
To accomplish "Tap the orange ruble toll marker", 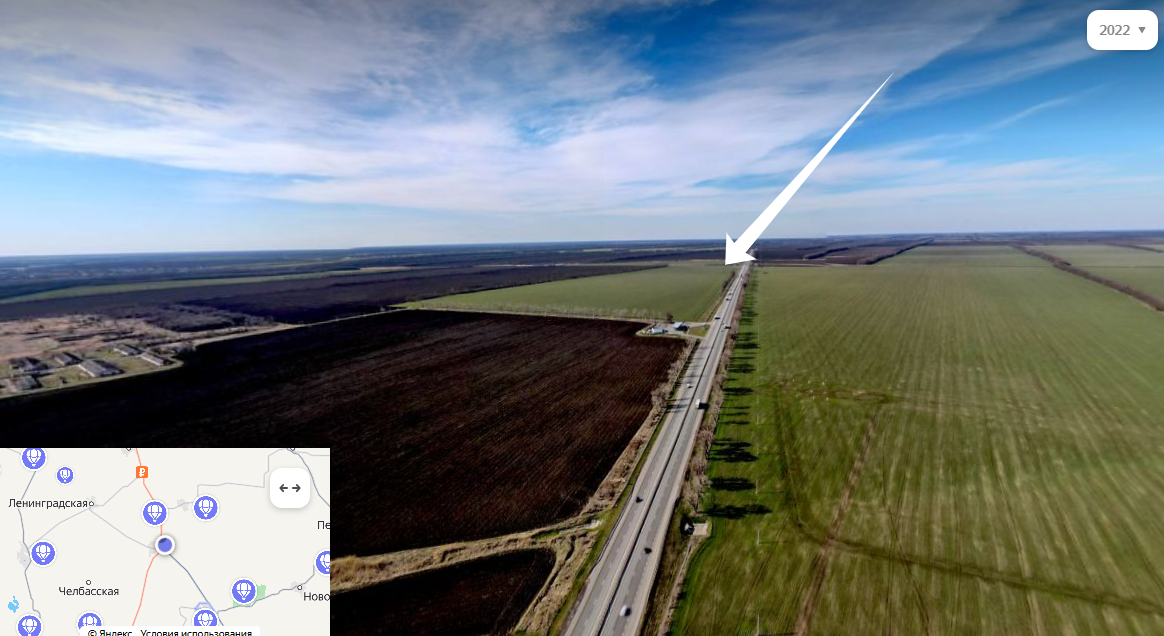I will 141,471.
